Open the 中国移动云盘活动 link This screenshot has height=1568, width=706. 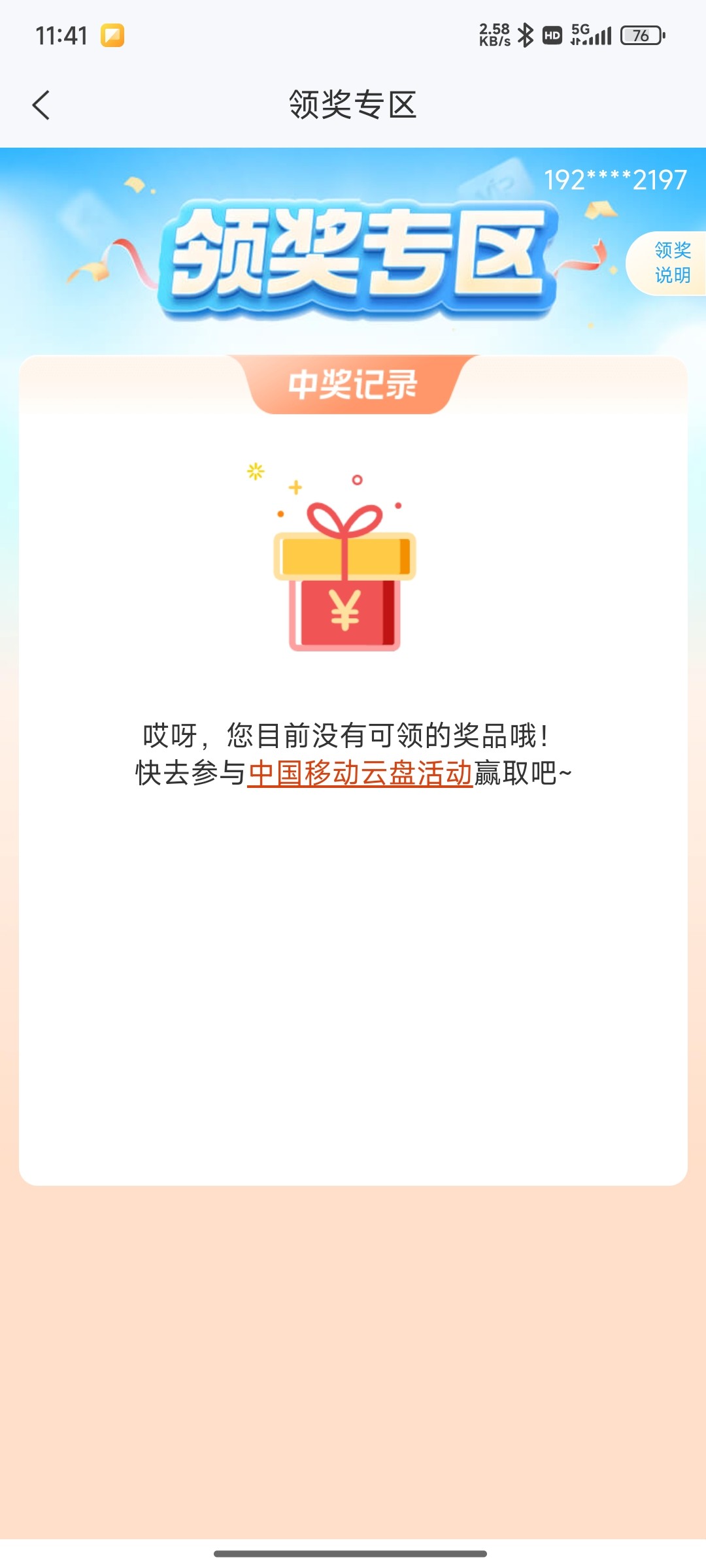[x=360, y=774]
